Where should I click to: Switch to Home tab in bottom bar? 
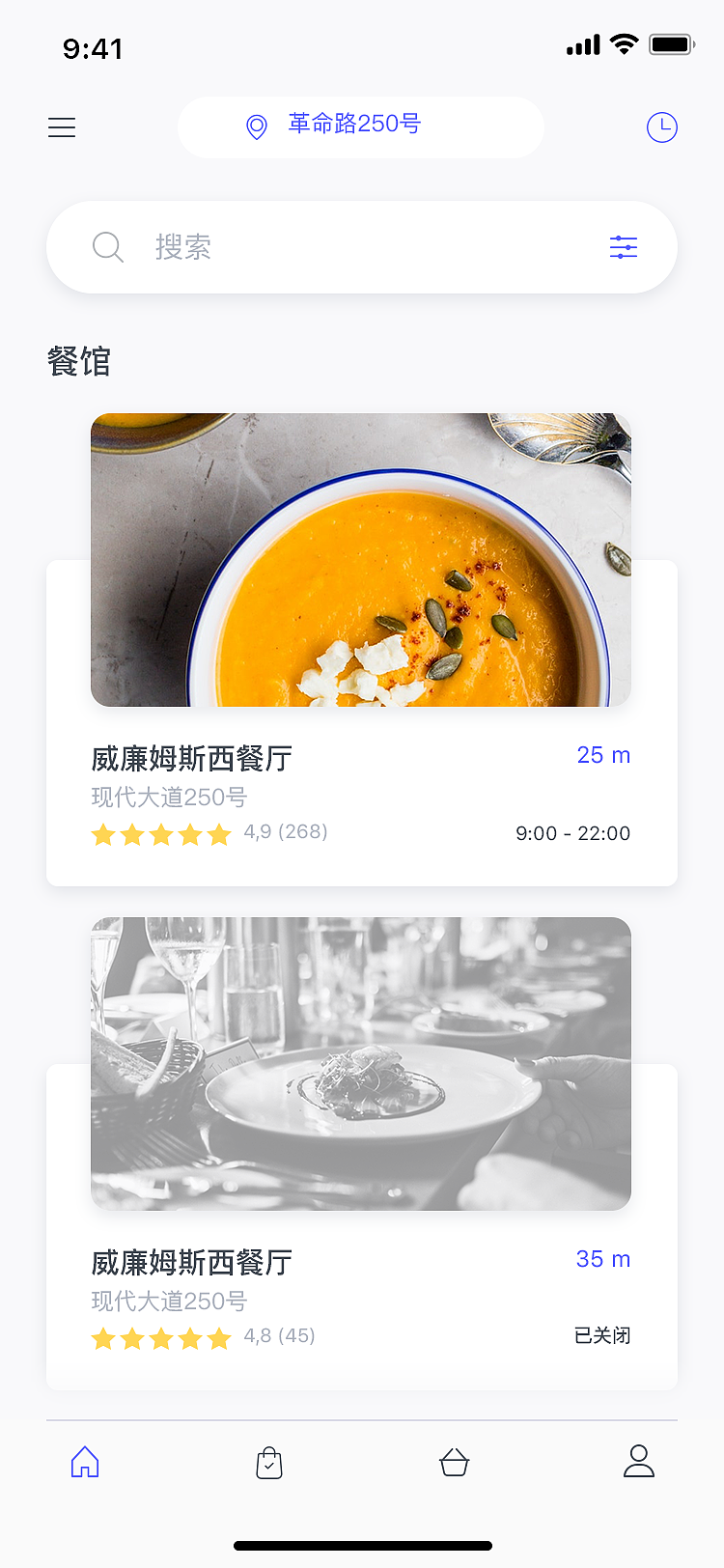(x=85, y=1462)
